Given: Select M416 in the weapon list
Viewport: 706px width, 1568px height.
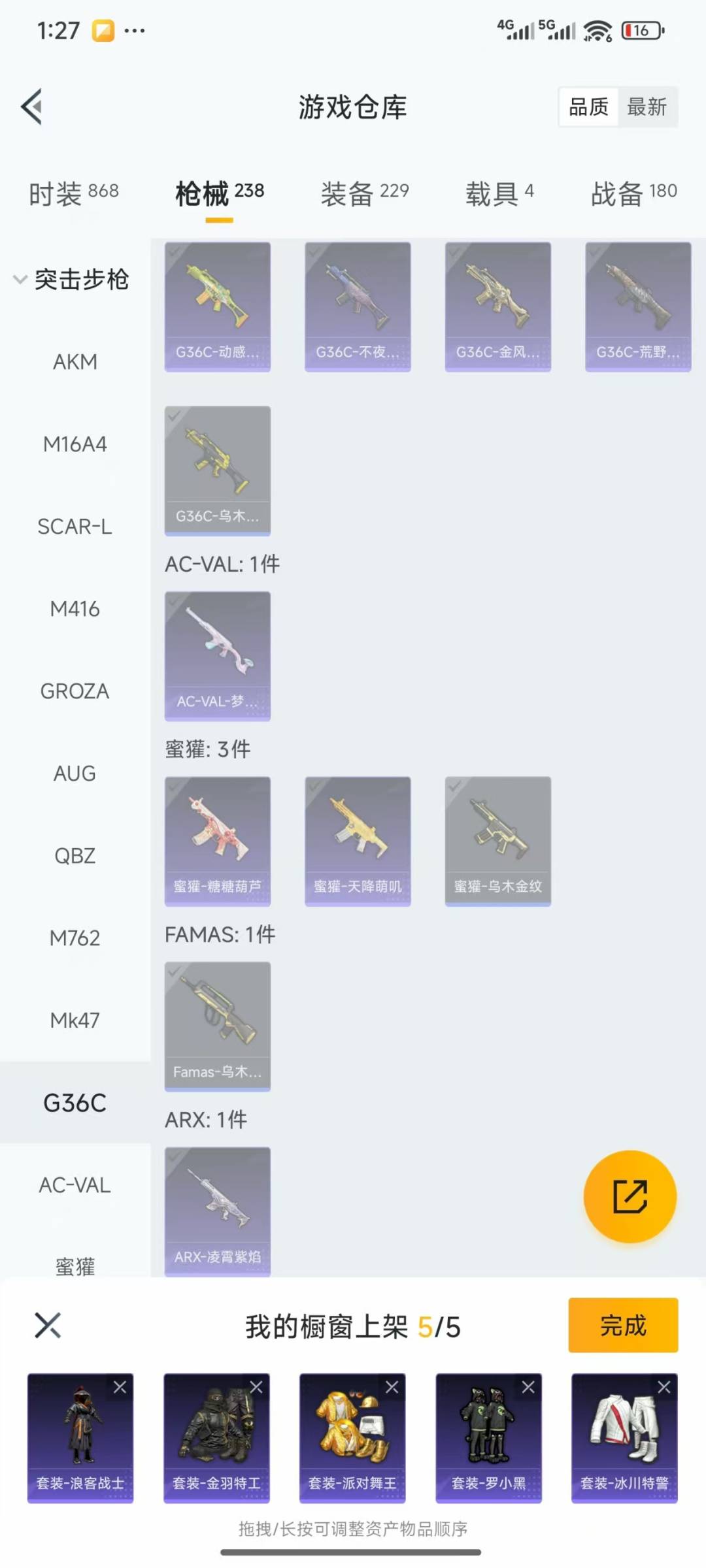Looking at the screenshot, I should (x=75, y=609).
